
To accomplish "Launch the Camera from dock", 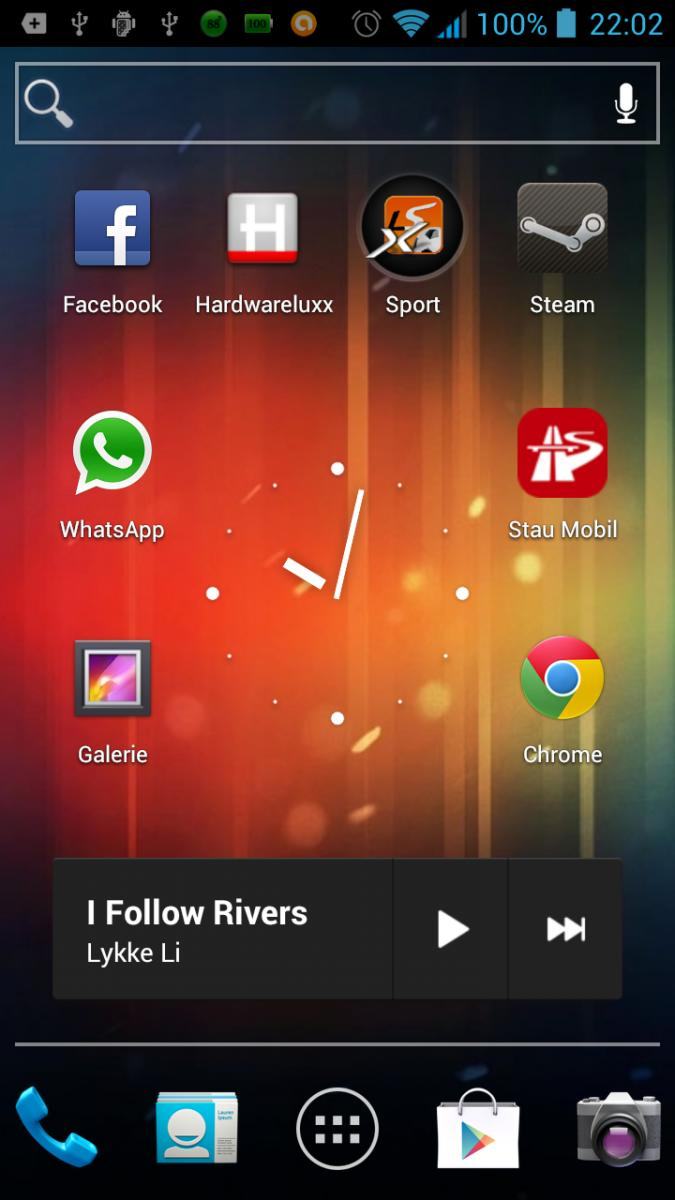I will [619, 1128].
